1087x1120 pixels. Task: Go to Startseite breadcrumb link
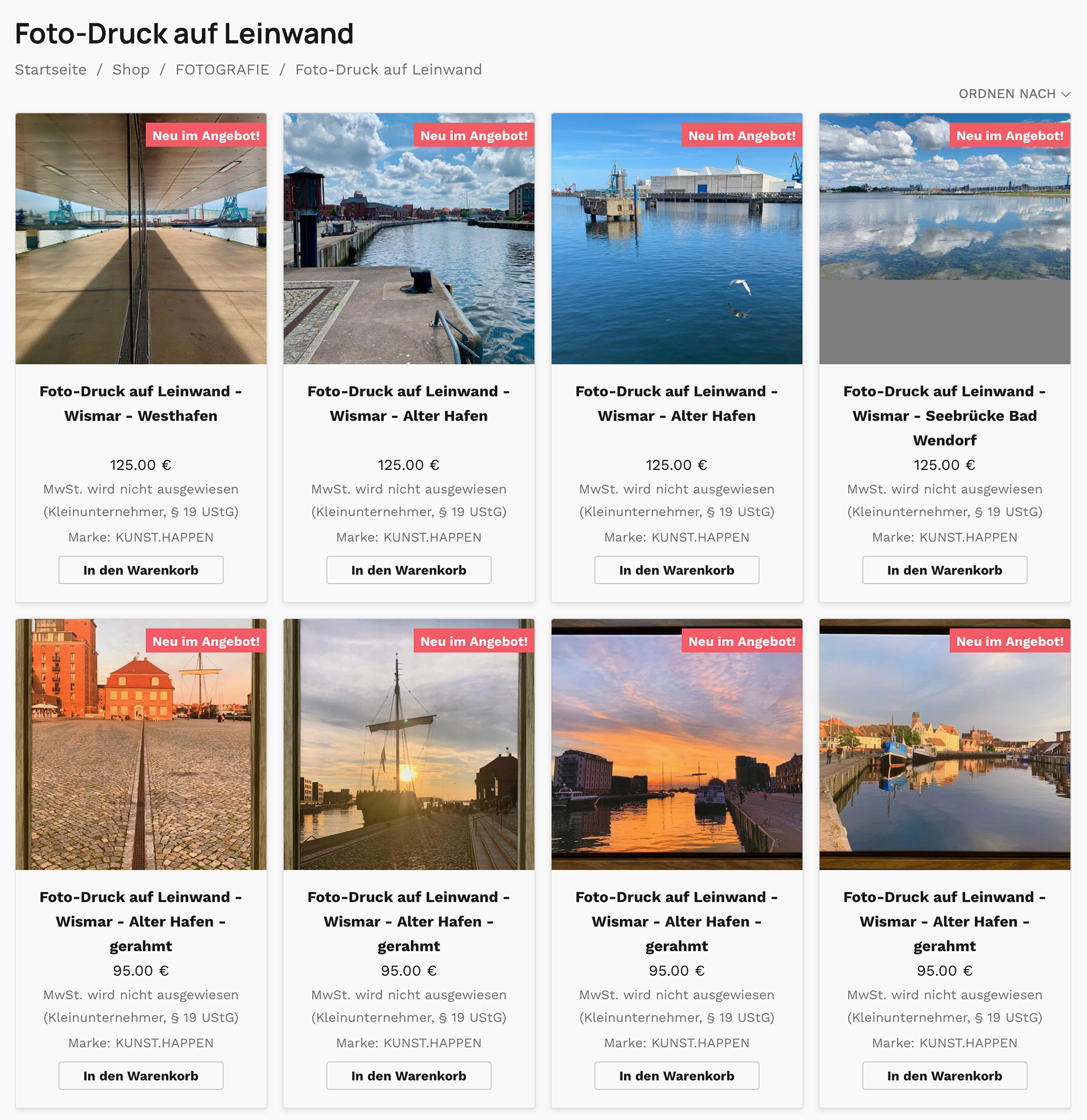(x=50, y=70)
